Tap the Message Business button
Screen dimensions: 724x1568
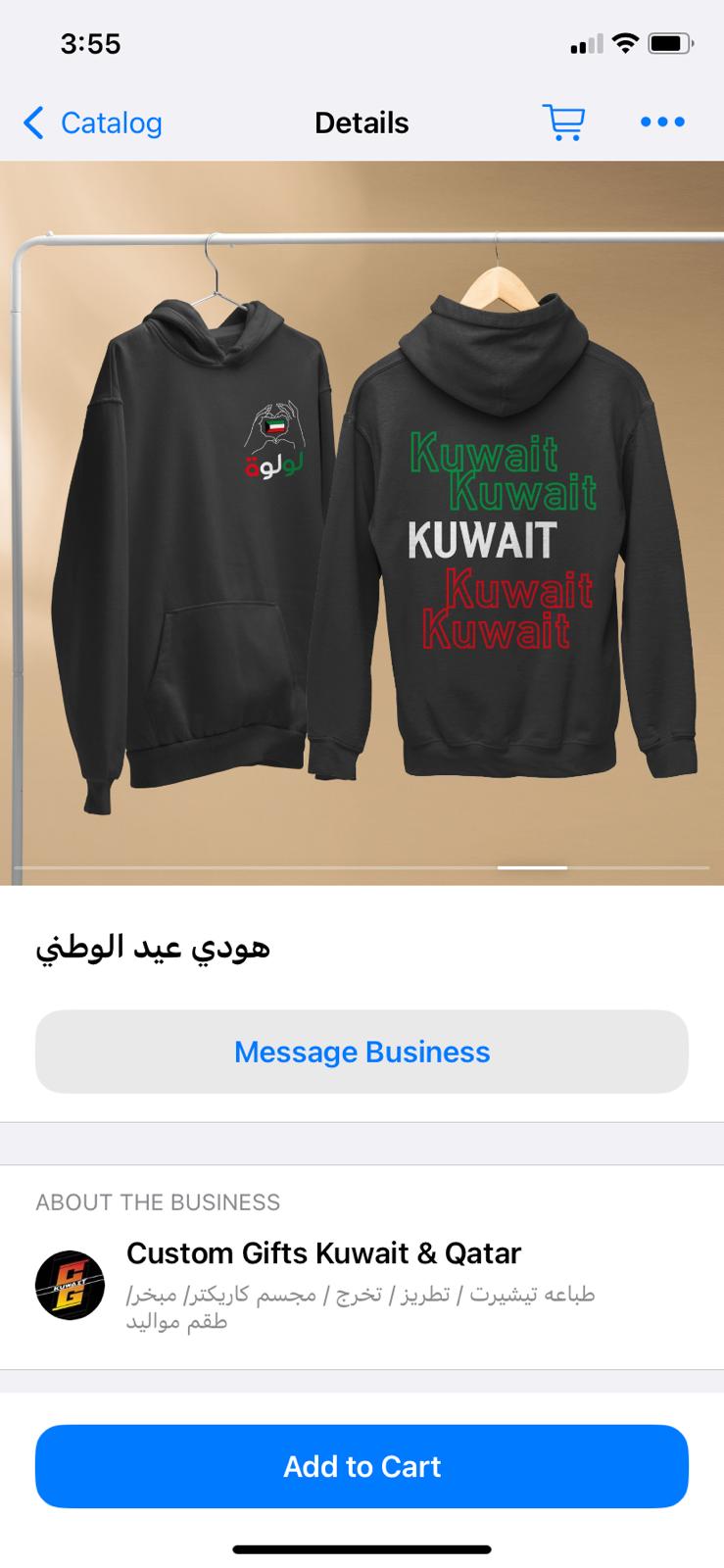pyautogui.click(x=362, y=1052)
